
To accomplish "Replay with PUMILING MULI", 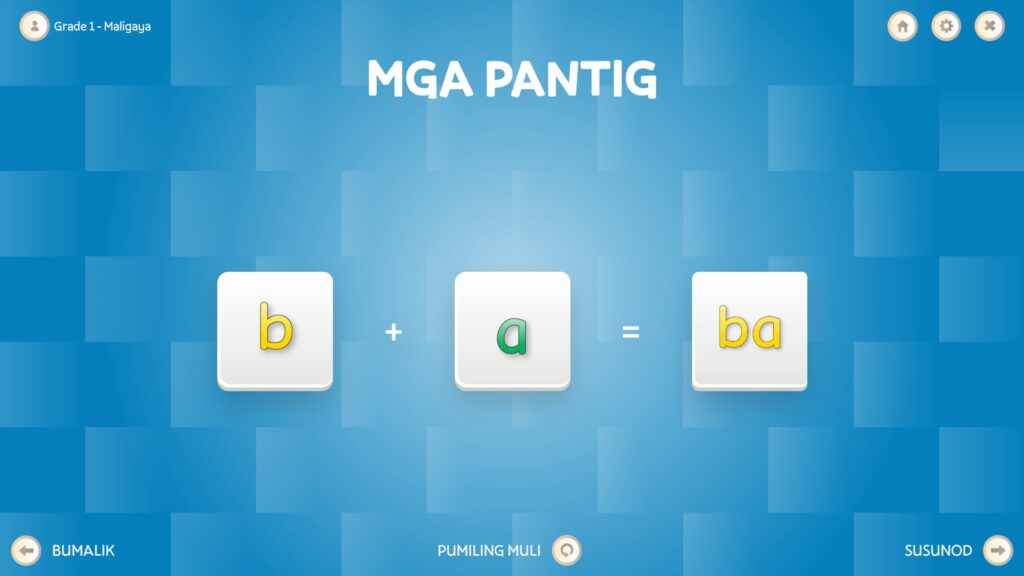I will [x=566, y=550].
